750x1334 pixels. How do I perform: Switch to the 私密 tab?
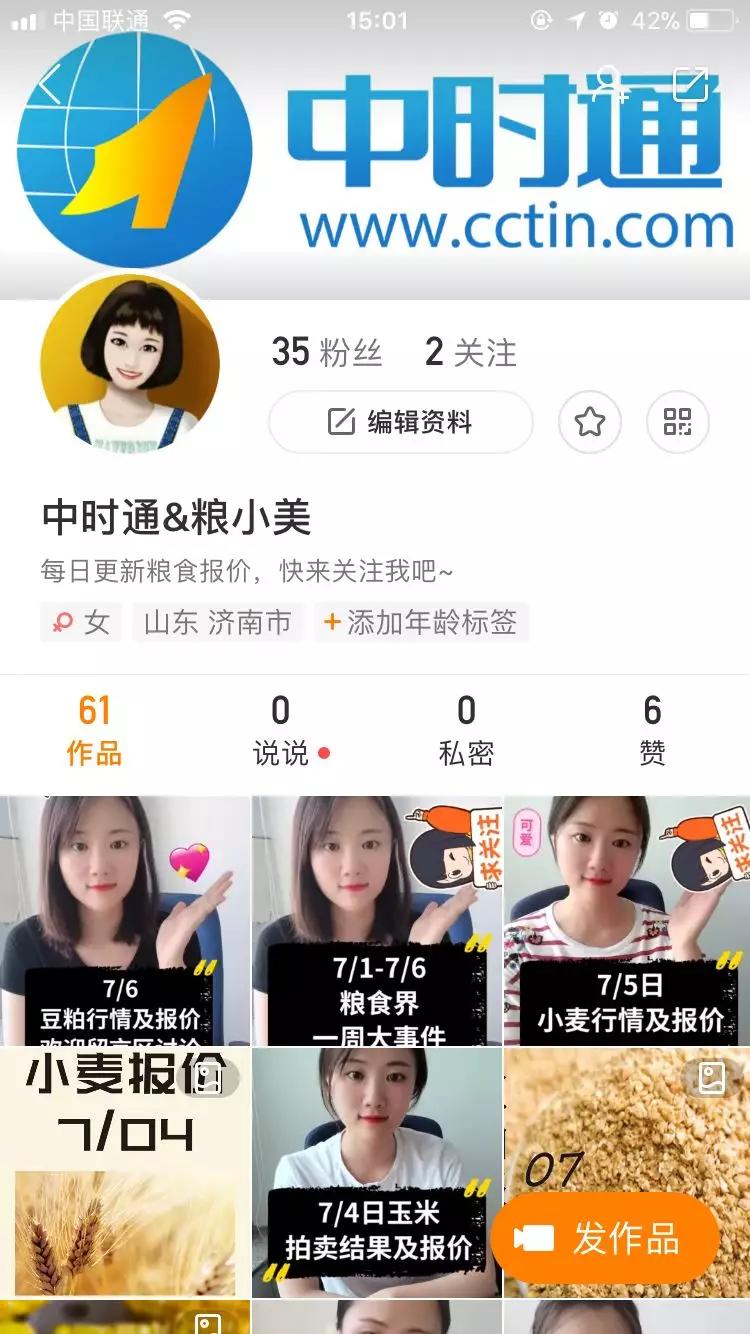[x=466, y=731]
